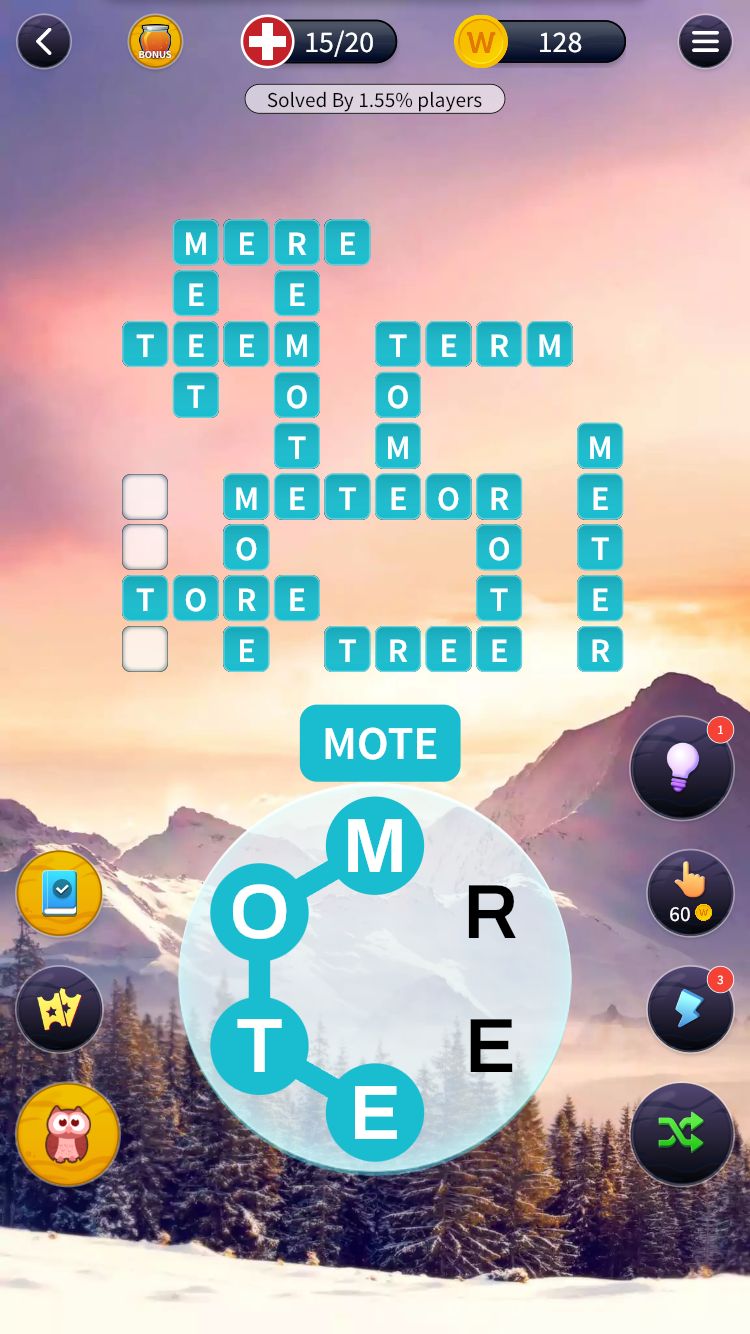
Task: Activate the lightning bolt booster
Action: pyautogui.click(x=690, y=1009)
